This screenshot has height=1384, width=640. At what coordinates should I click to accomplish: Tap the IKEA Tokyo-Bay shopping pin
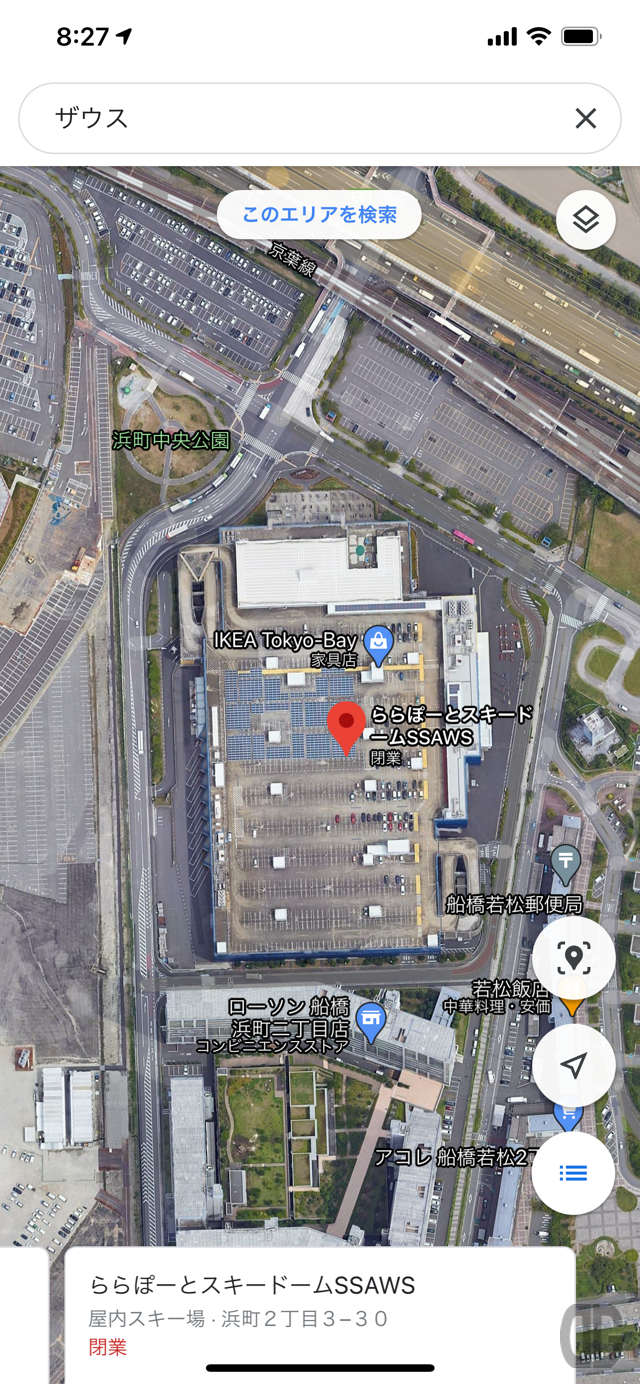click(x=378, y=644)
